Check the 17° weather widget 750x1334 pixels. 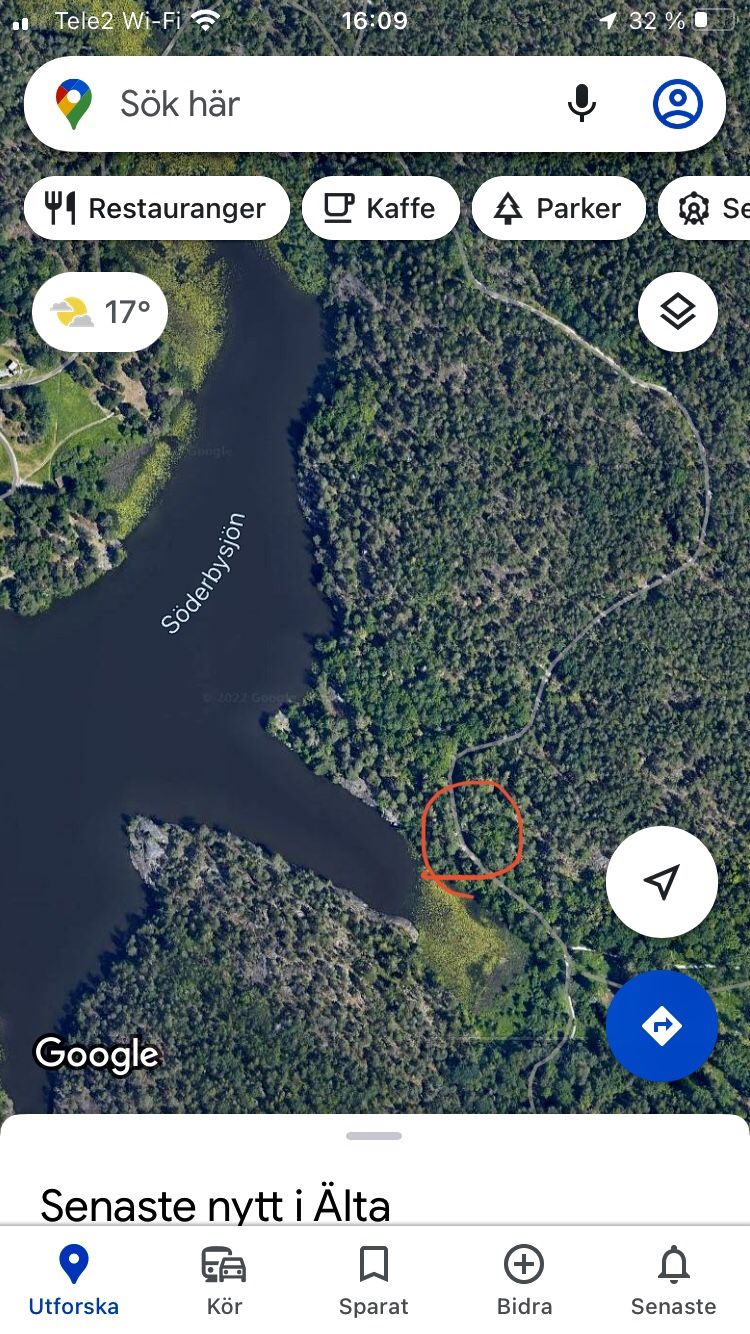[x=100, y=313]
